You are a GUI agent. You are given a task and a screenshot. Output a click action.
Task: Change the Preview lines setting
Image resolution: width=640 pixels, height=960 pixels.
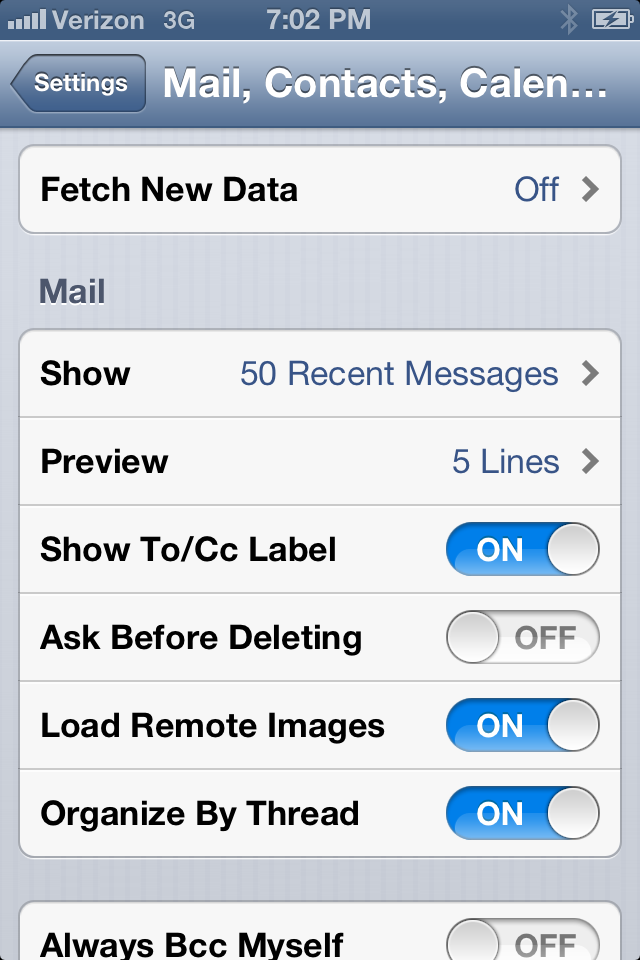(x=320, y=462)
